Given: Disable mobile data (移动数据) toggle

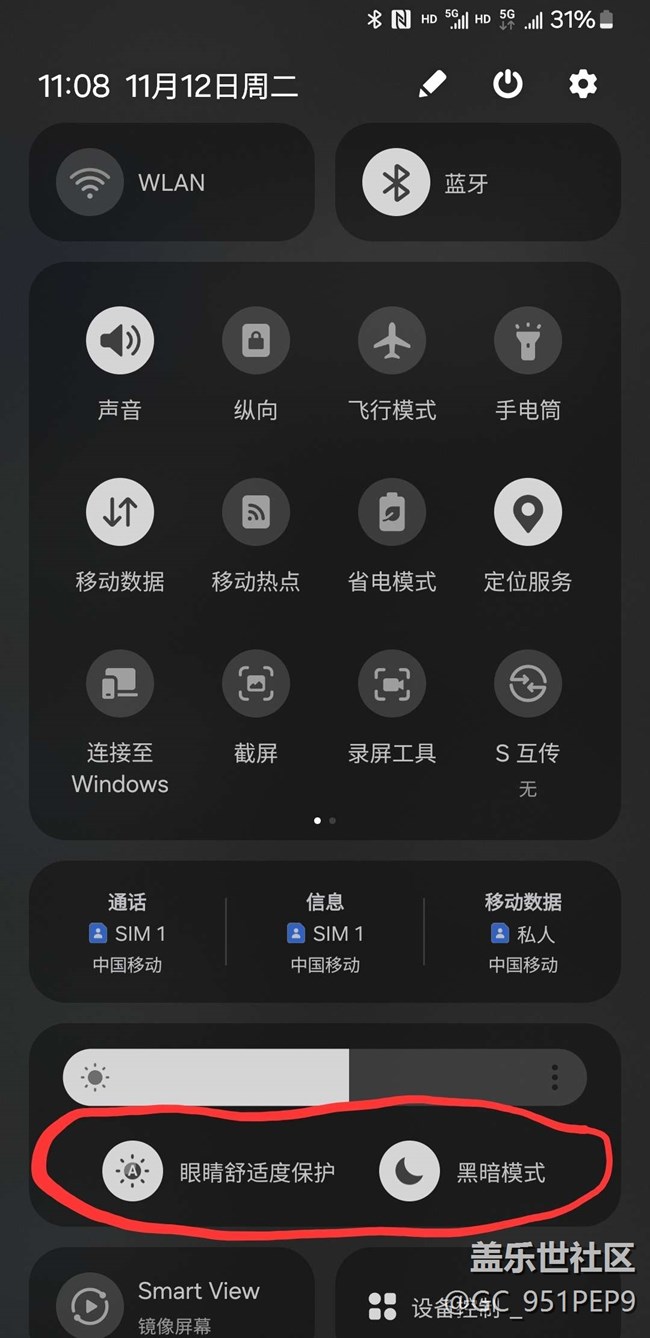Looking at the screenshot, I should [120, 513].
